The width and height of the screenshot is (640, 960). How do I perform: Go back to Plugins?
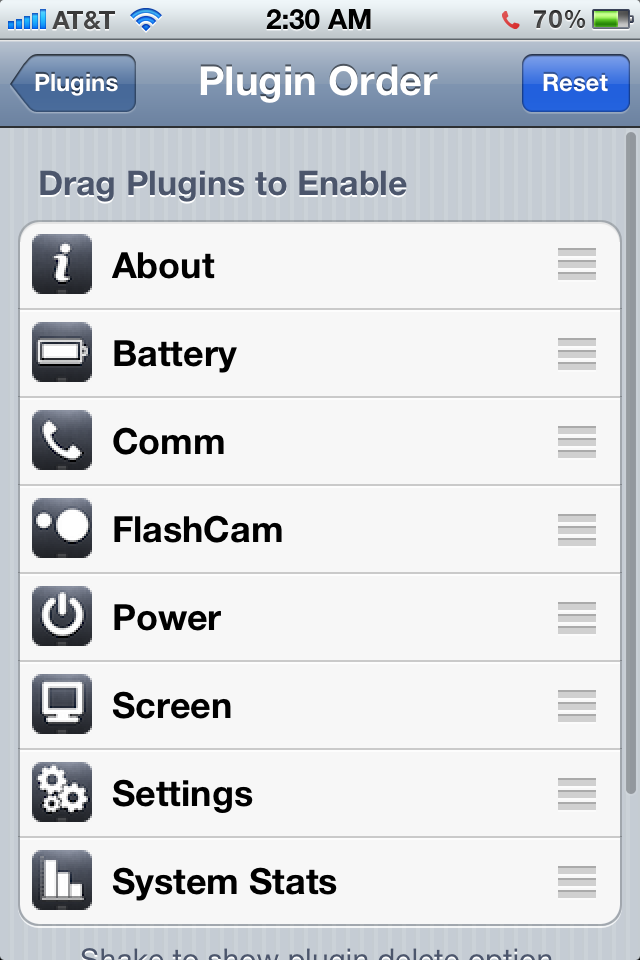point(74,84)
